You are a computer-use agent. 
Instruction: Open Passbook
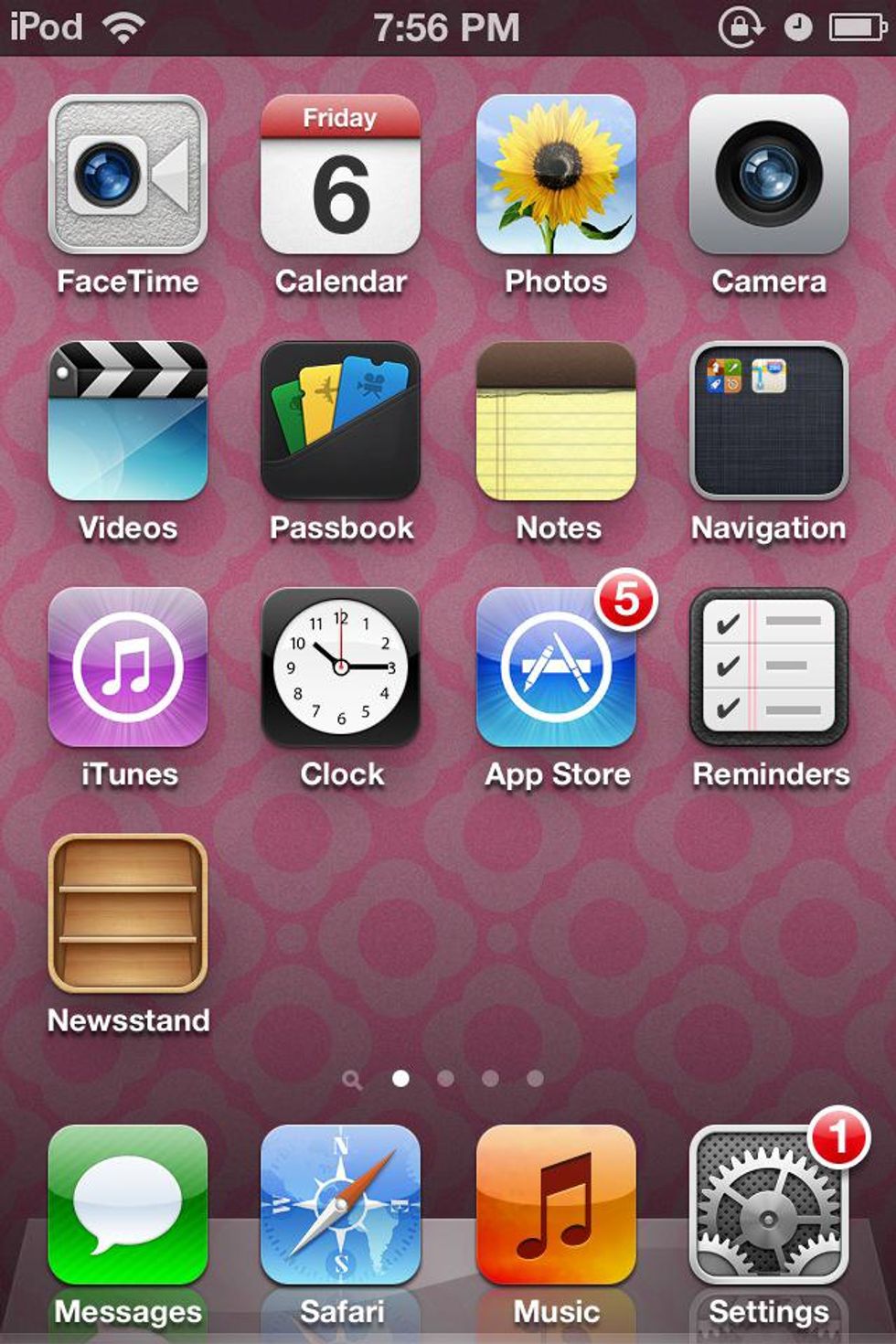click(340, 421)
